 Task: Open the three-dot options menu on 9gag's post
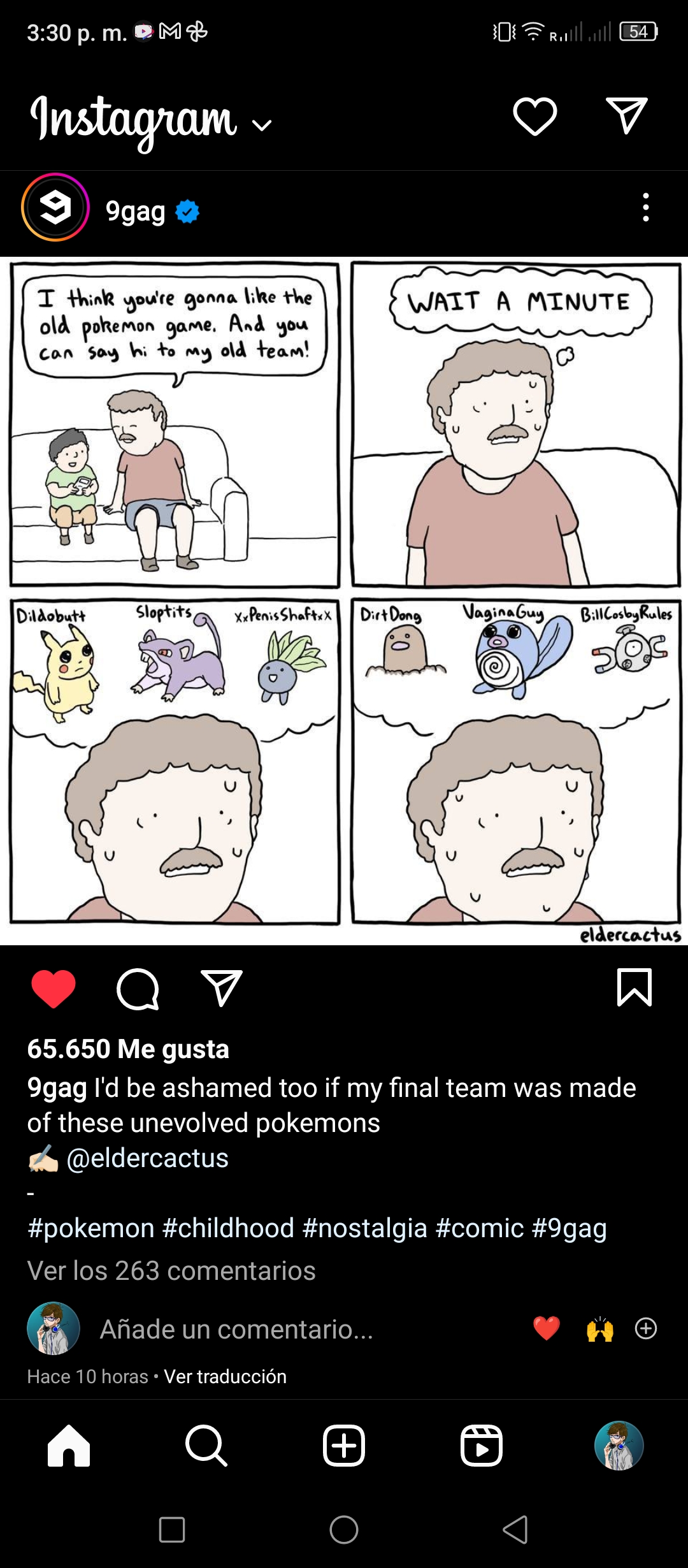[x=646, y=207]
